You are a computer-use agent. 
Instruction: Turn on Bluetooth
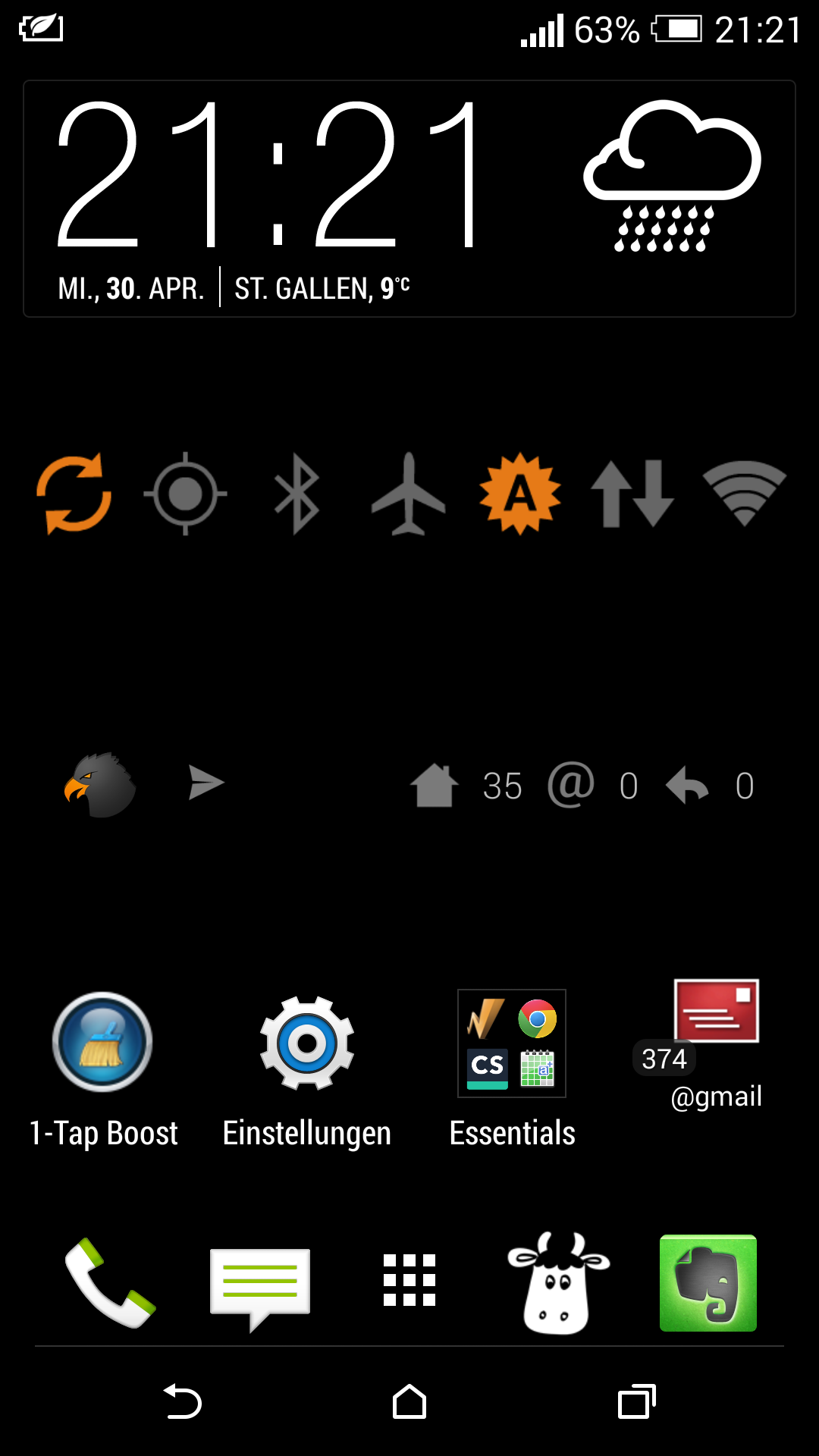point(297,494)
